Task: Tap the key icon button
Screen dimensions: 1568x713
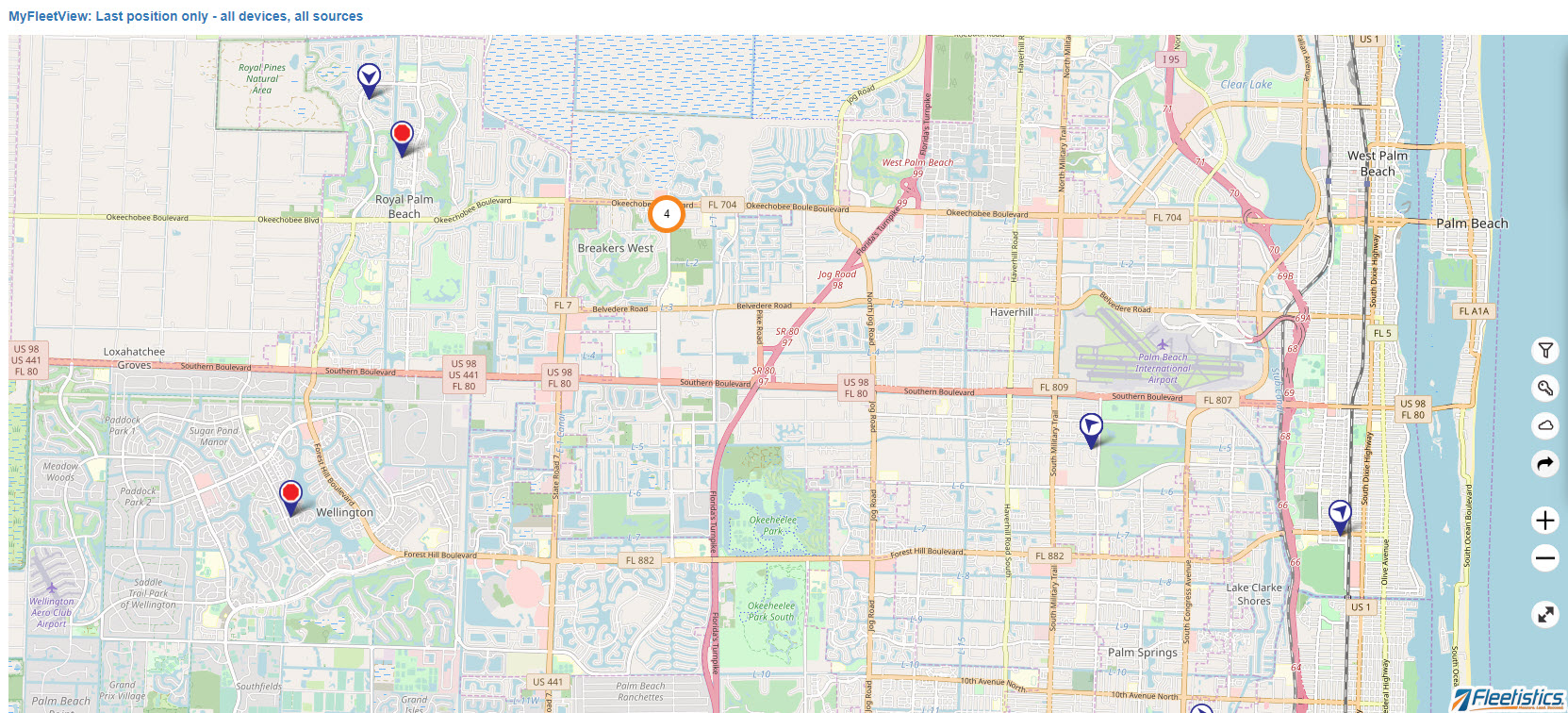Action: click(1544, 388)
